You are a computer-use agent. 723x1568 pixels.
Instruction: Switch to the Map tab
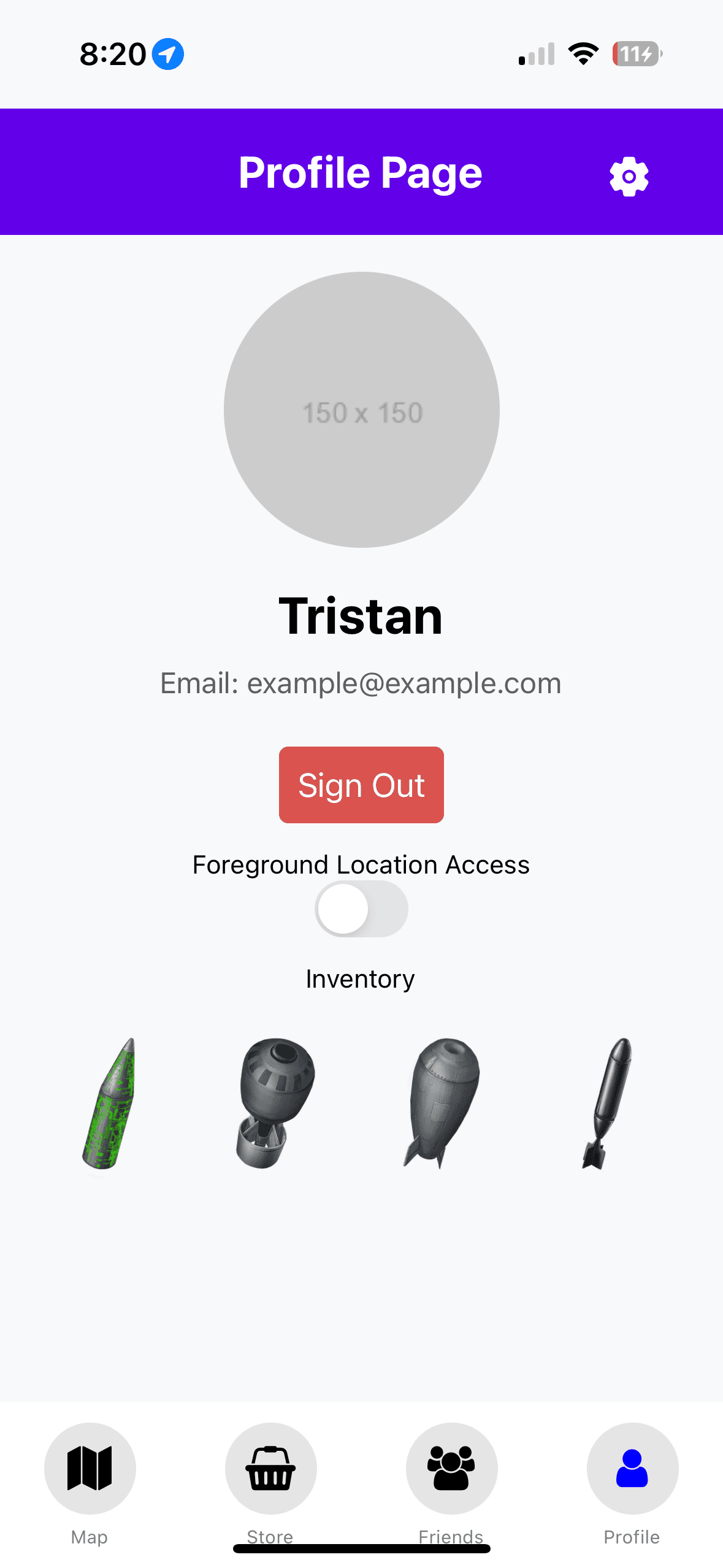(x=90, y=1468)
